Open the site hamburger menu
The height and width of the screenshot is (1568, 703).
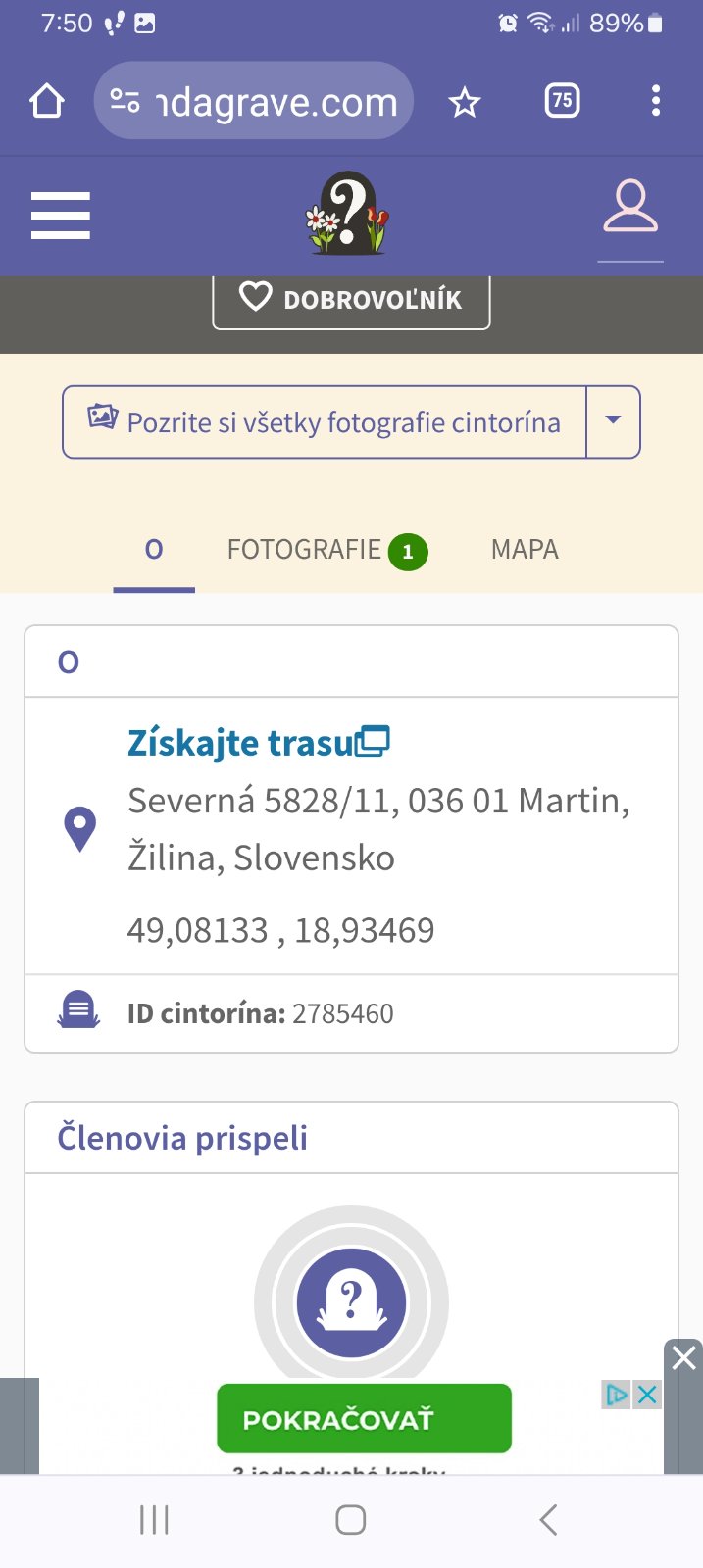click(61, 216)
